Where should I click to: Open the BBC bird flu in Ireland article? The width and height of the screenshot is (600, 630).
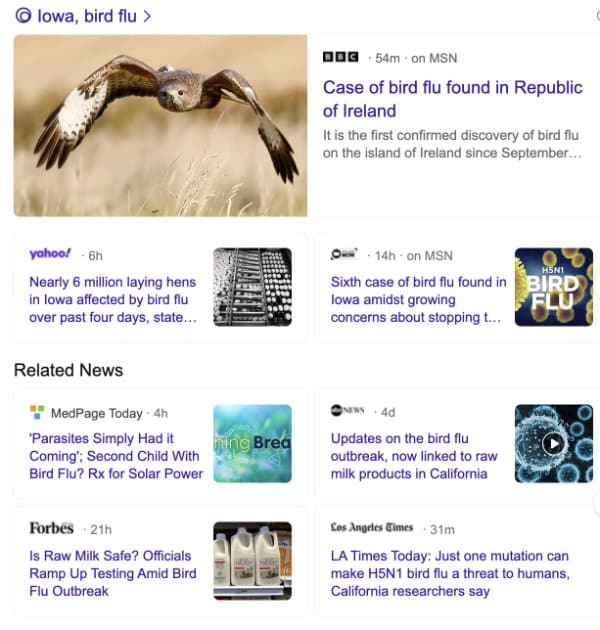(452, 99)
